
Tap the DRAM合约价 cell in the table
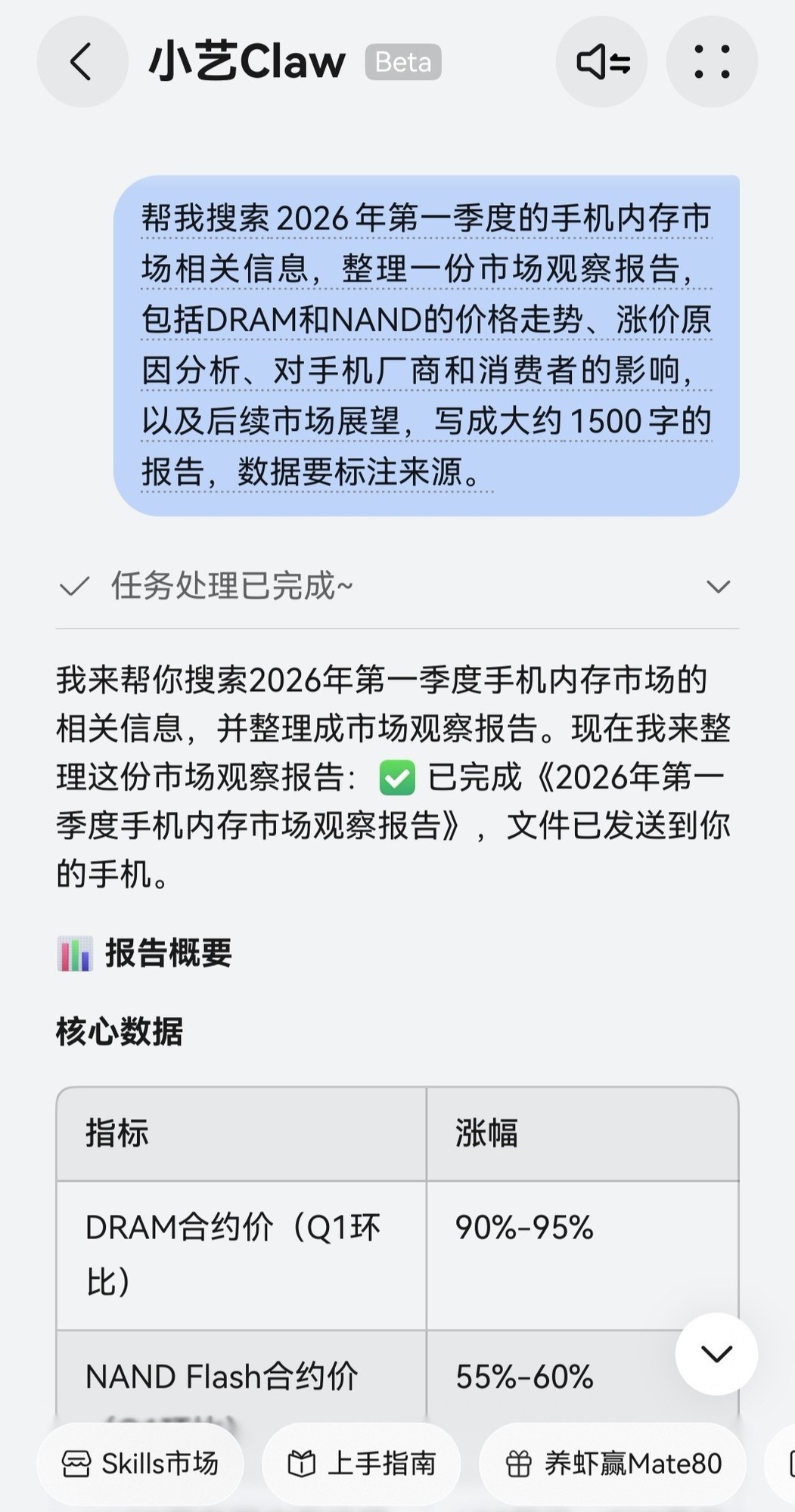point(241,1251)
